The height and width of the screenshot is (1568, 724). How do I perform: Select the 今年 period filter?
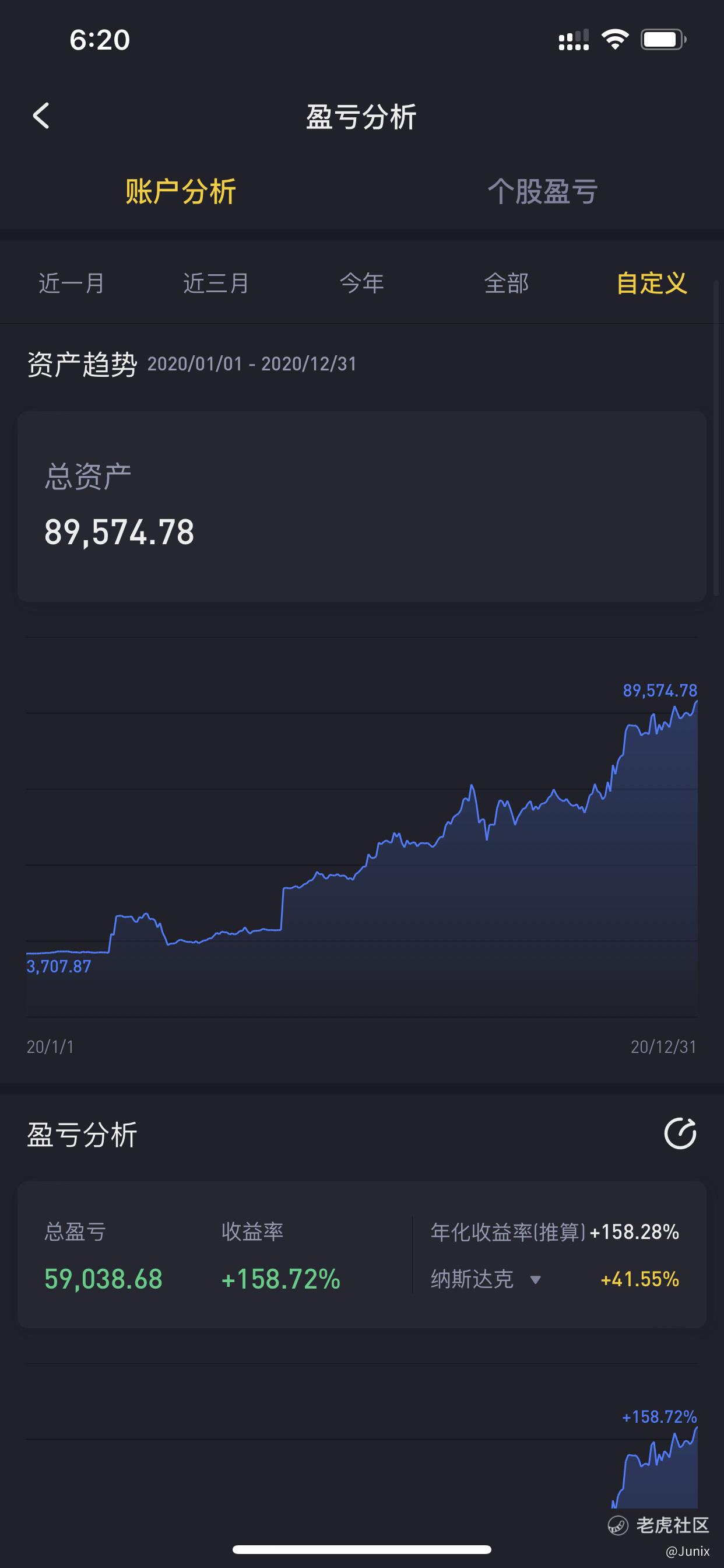click(362, 283)
